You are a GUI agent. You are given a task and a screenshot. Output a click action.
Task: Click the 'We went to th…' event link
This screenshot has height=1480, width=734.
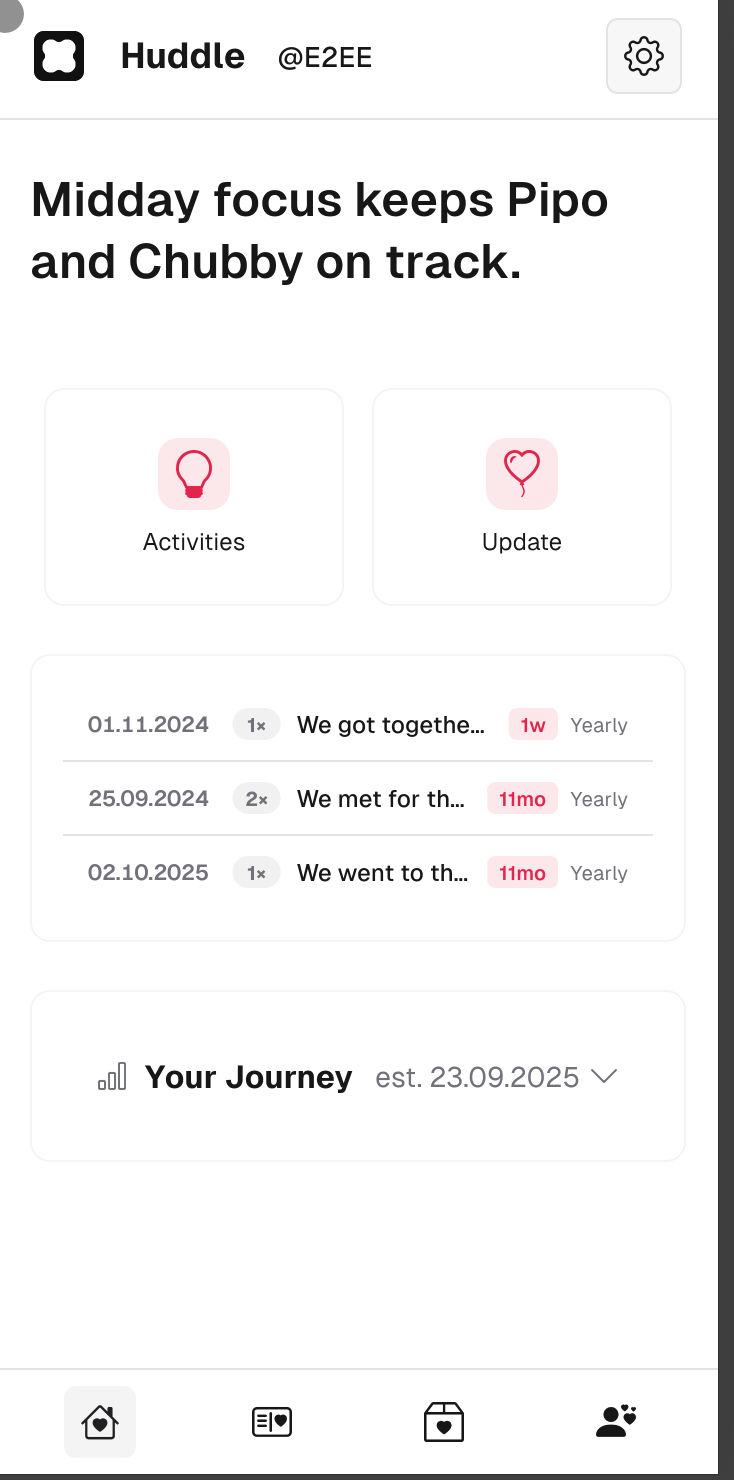(x=384, y=873)
